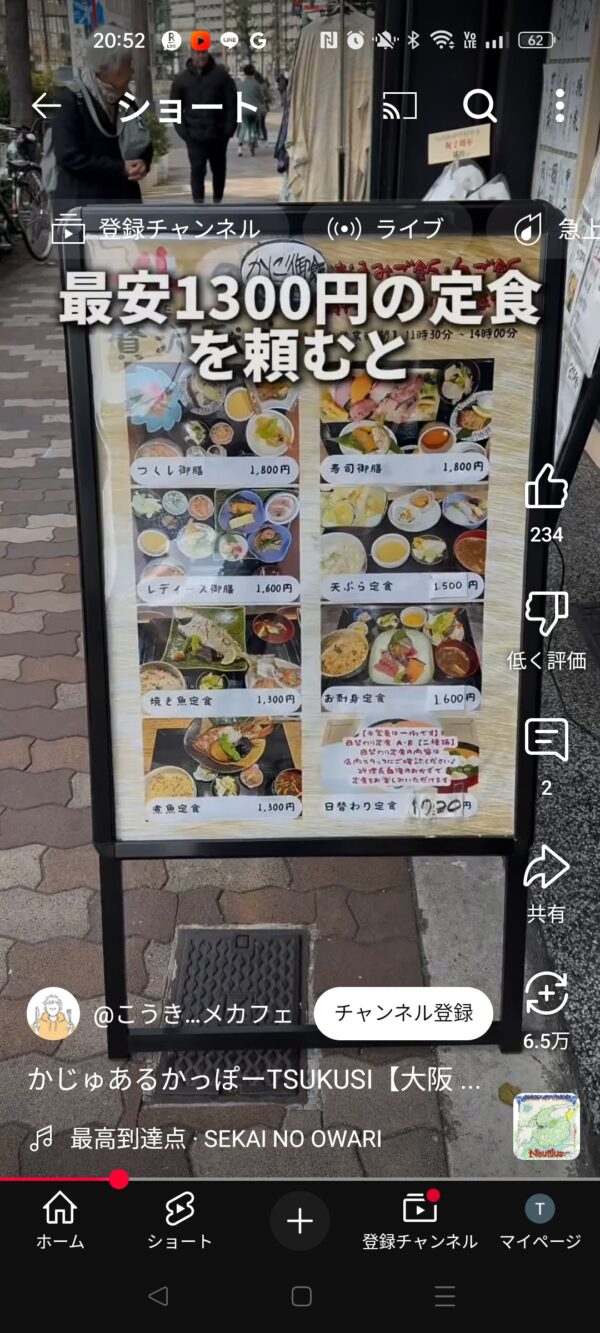Create new content with the plus button
Viewport: 600px width, 1333px height.
pos(300,1220)
